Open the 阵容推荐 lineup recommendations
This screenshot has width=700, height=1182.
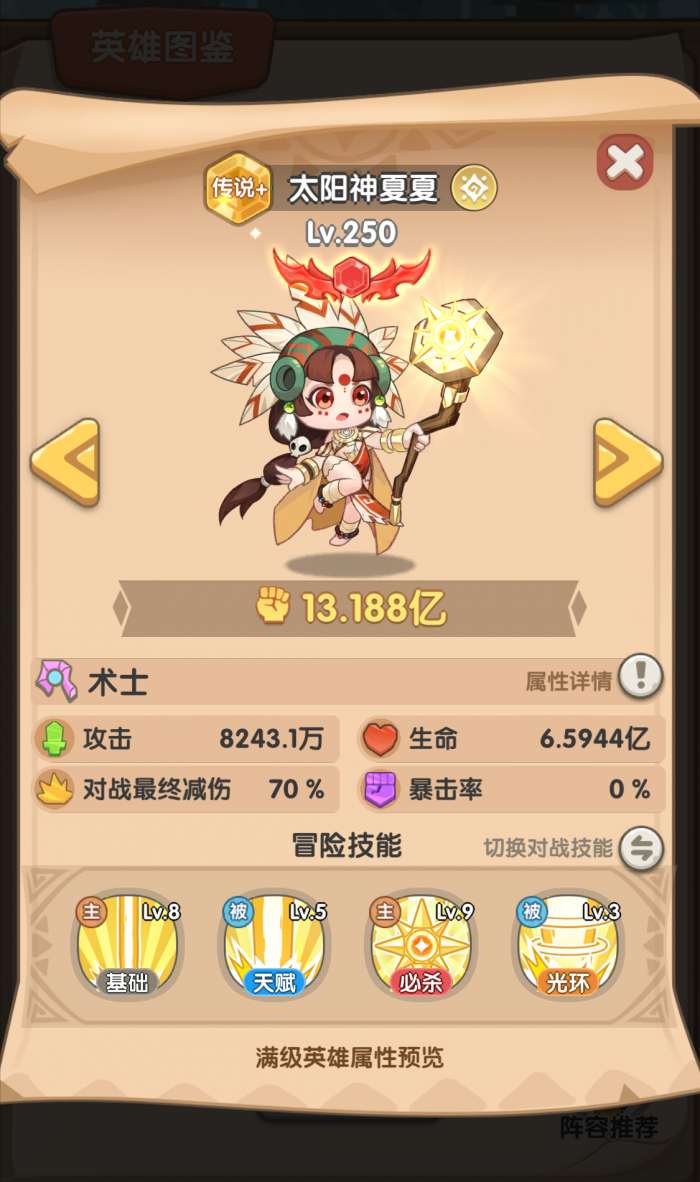pos(608,1127)
